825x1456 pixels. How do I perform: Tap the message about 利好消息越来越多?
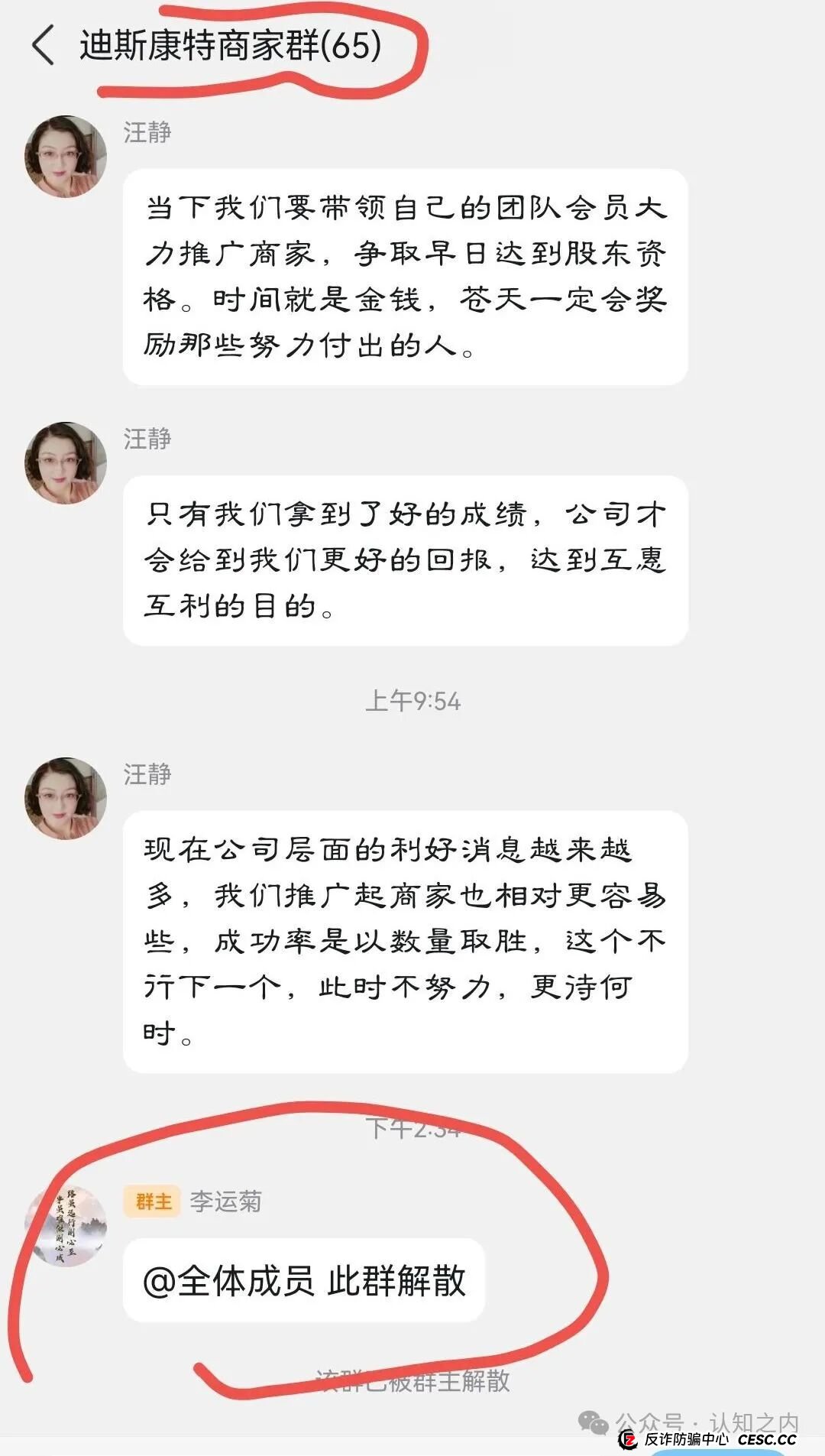click(405, 940)
